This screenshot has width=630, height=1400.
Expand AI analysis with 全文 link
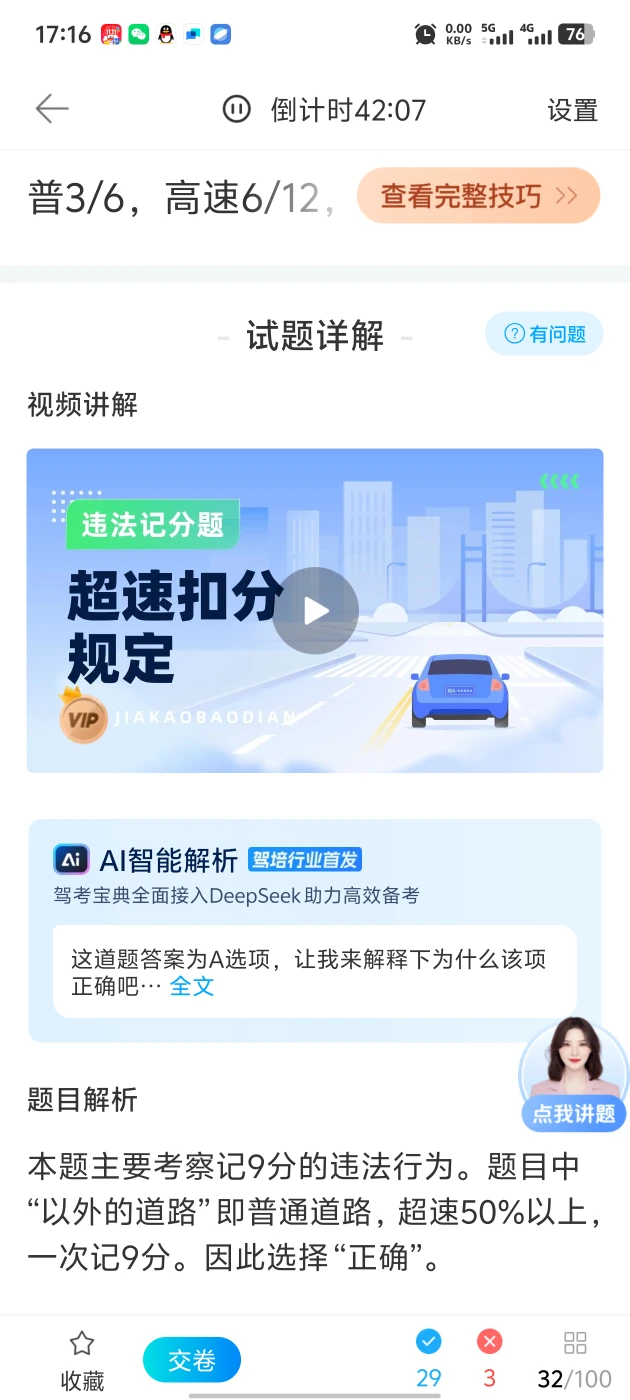[192, 986]
